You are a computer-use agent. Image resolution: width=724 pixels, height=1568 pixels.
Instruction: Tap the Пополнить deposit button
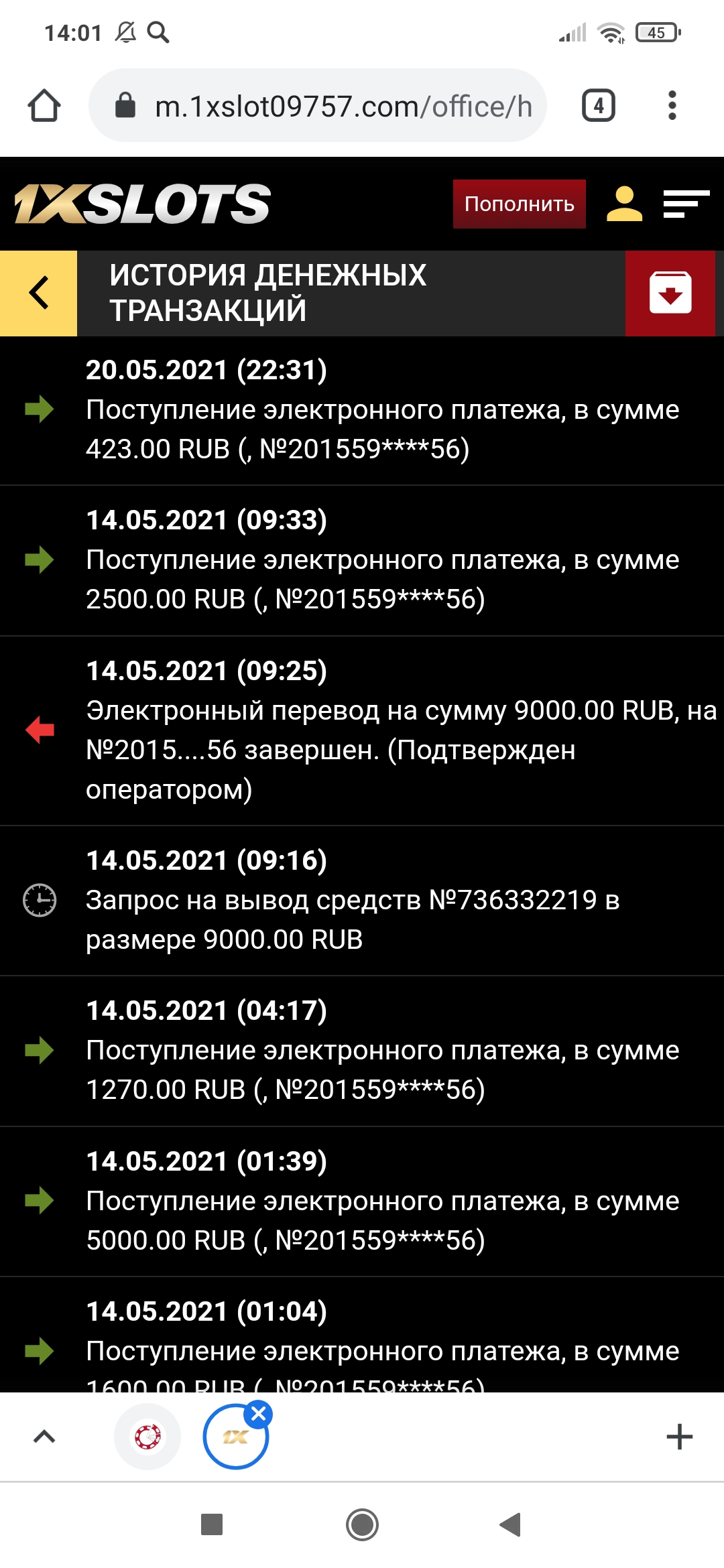point(519,204)
